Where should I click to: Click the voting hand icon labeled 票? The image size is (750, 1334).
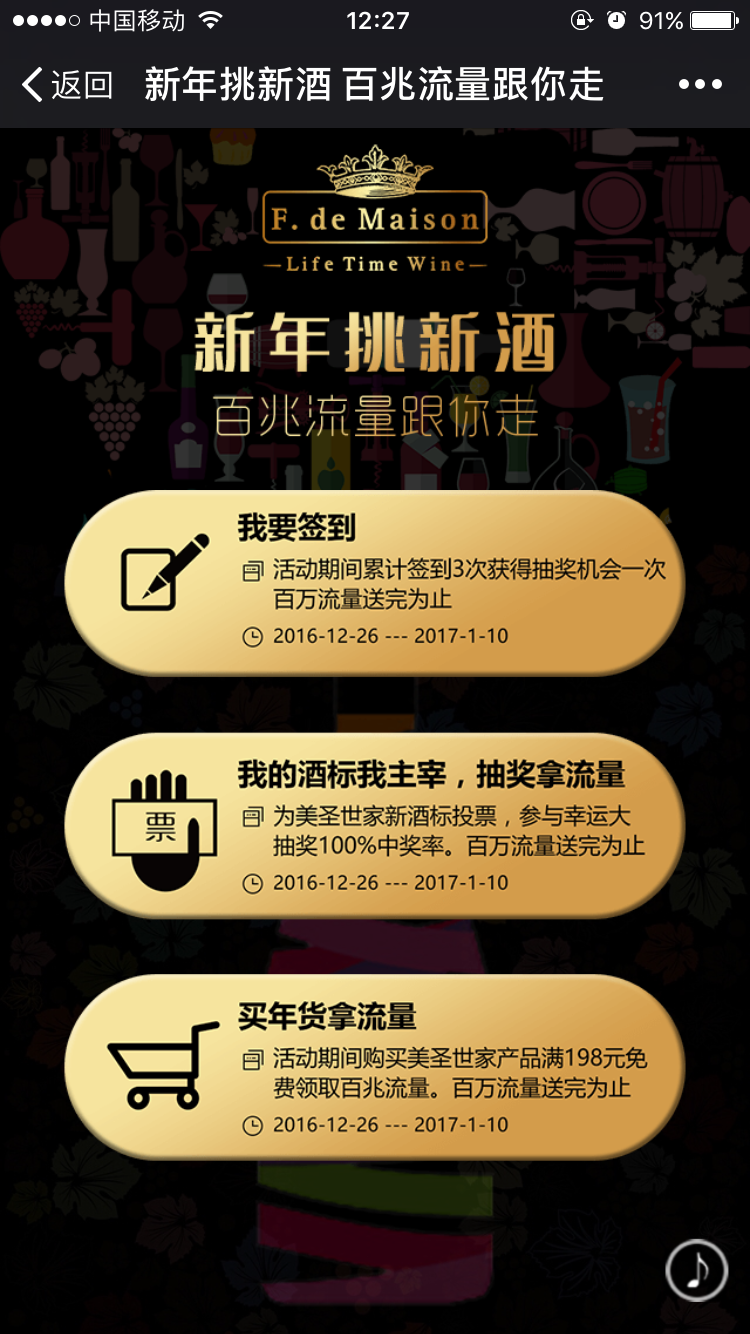(x=163, y=828)
